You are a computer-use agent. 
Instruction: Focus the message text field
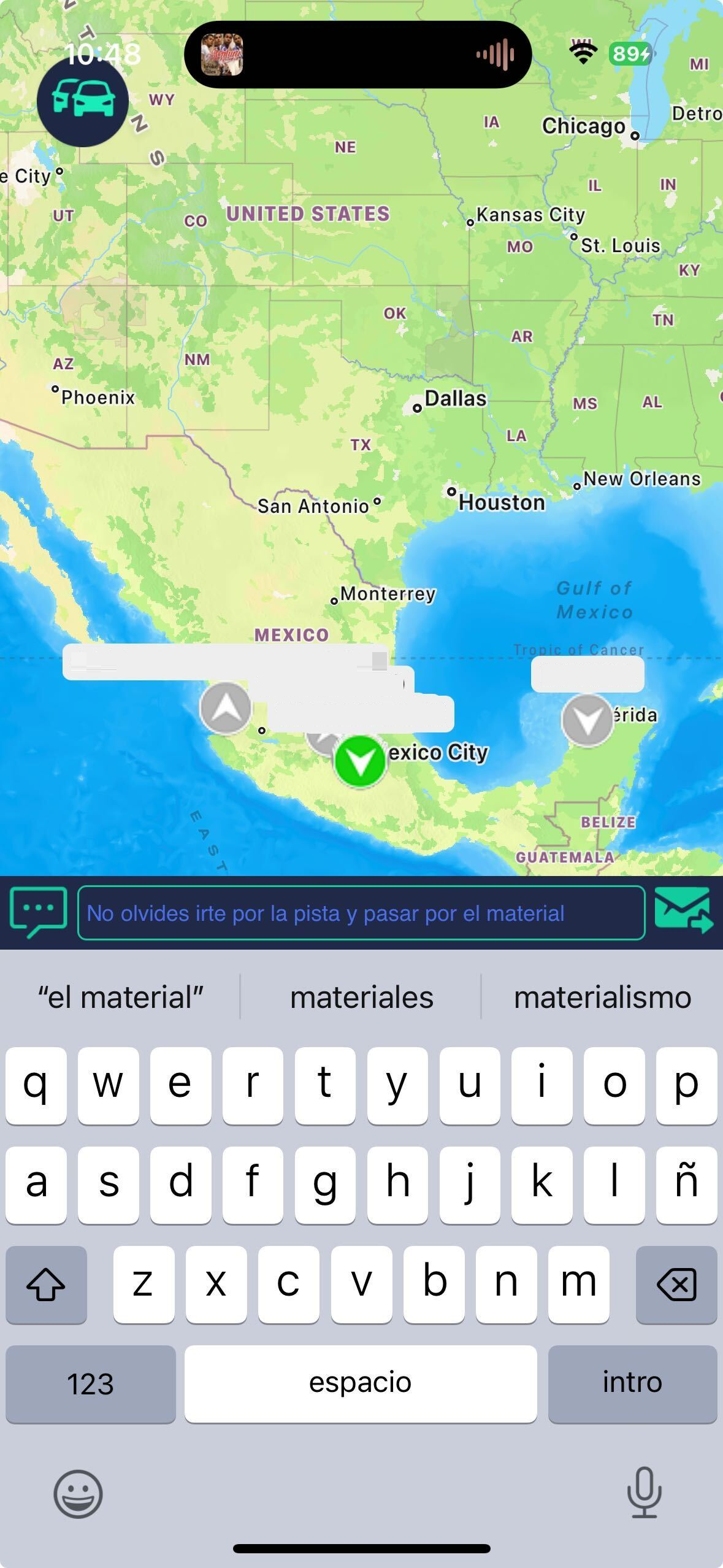[x=361, y=913]
